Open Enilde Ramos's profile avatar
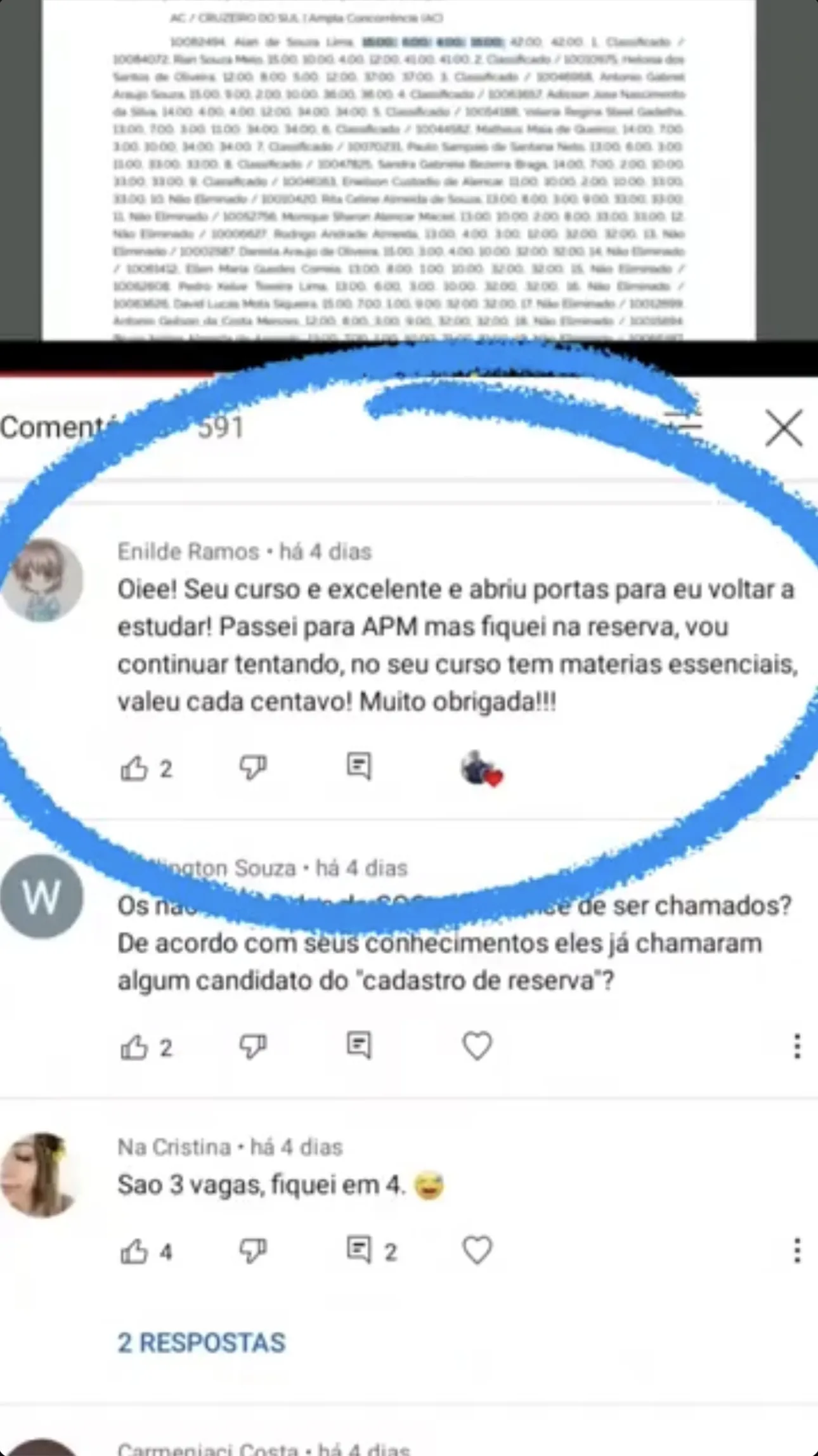Viewport: 818px width, 1456px height. [x=42, y=580]
